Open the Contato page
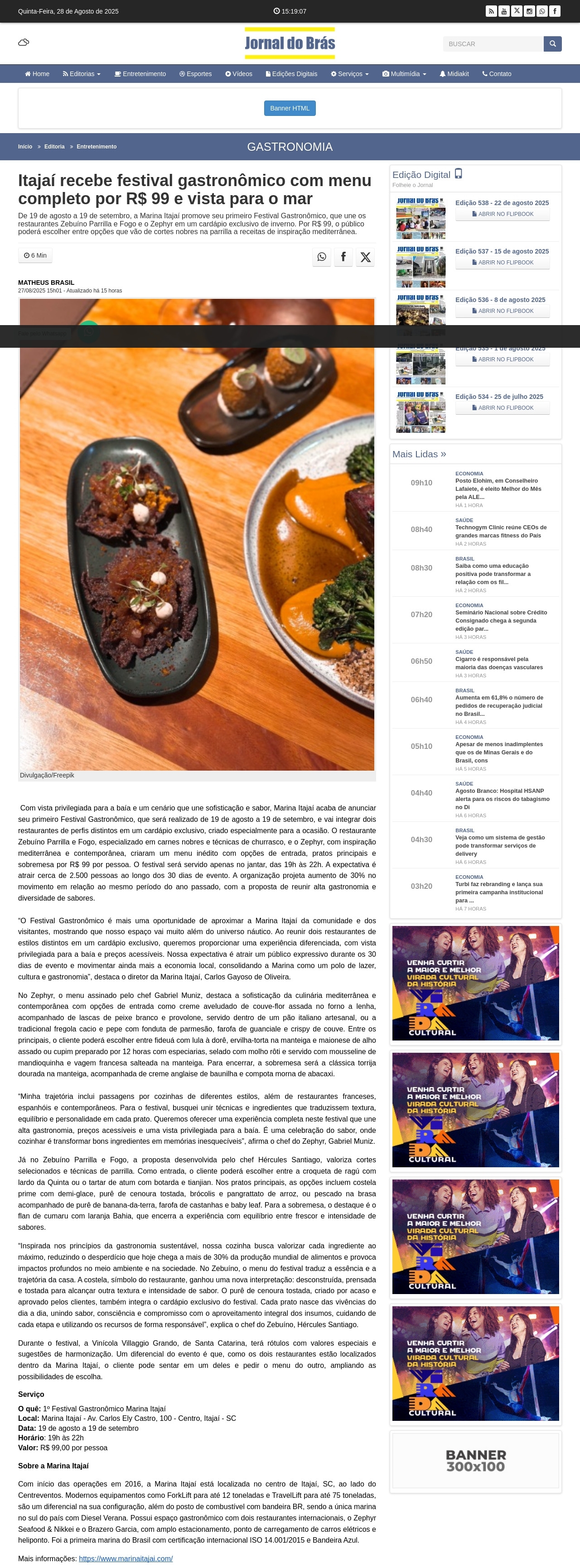580x1568 pixels. click(497, 74)
